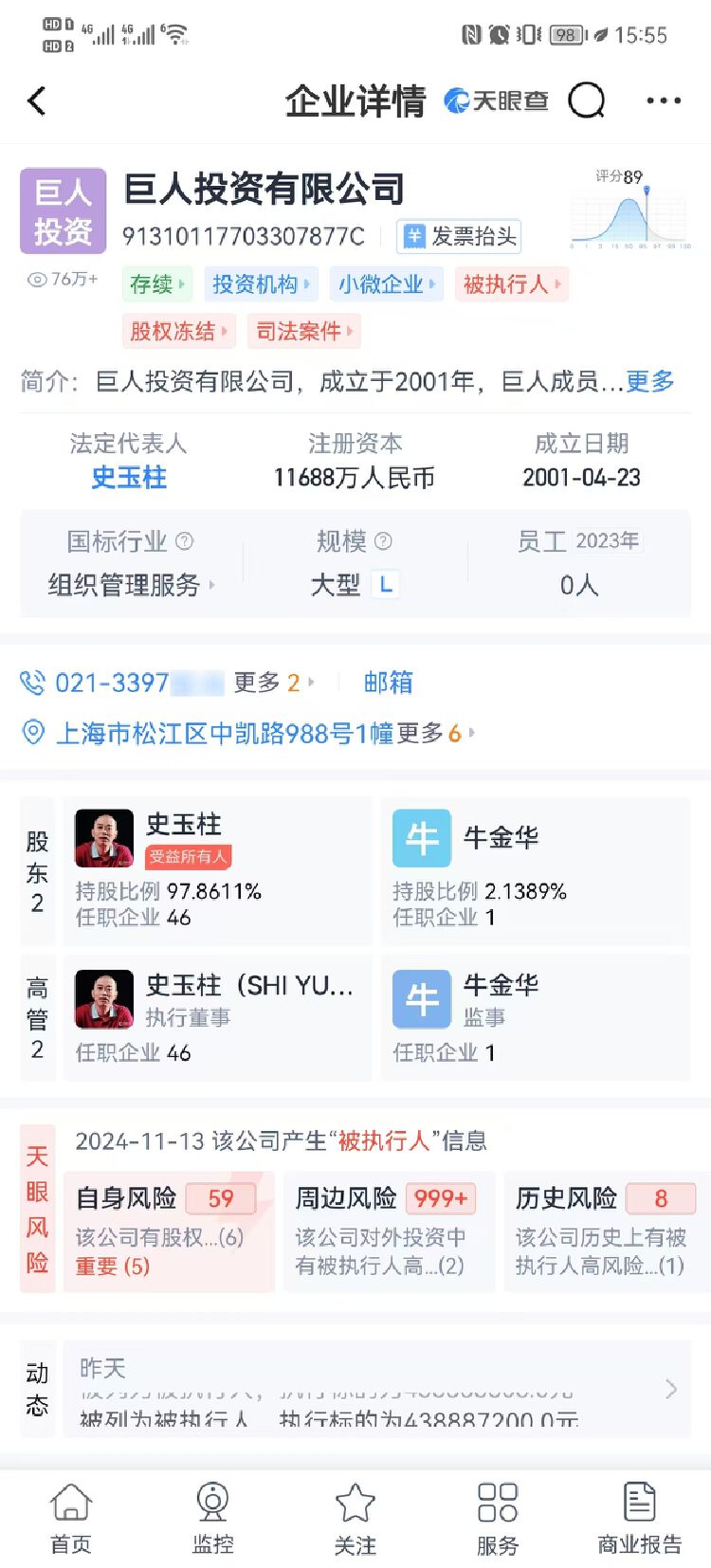This screenshot has height=1568, width=711.
Task: Open the 司法案件 tag chip
Action: [x=303, y=331]
